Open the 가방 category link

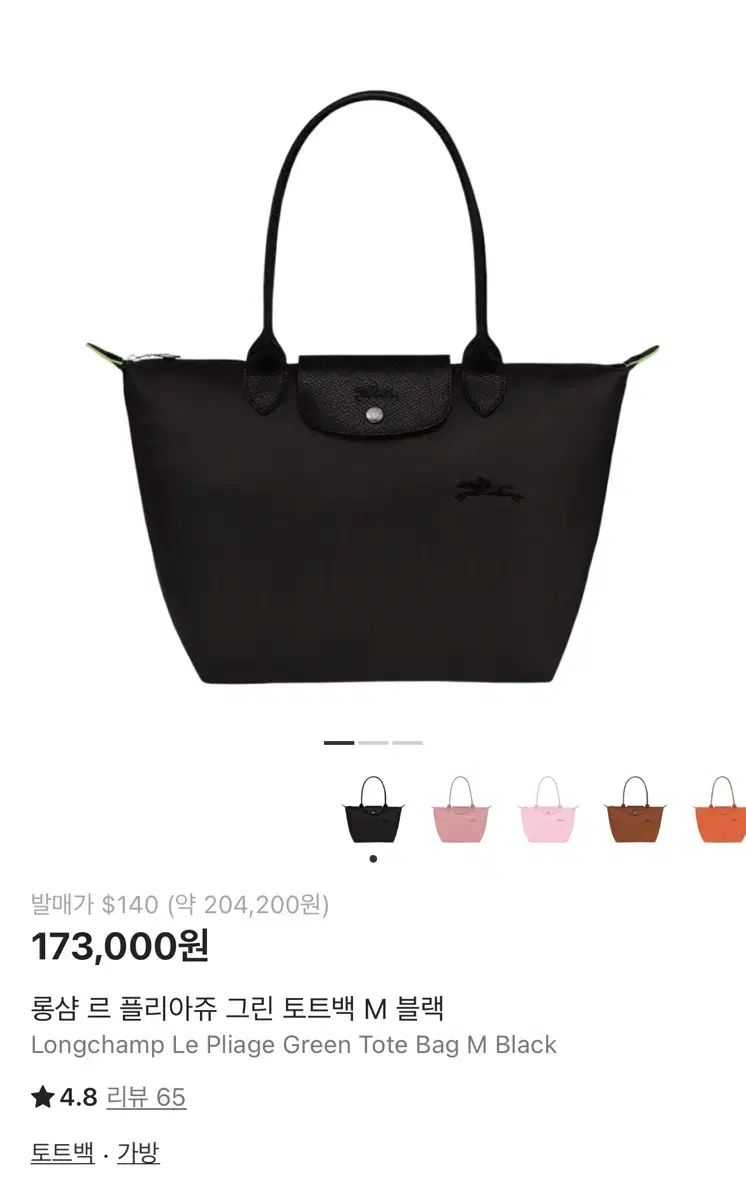[138, 1153]
